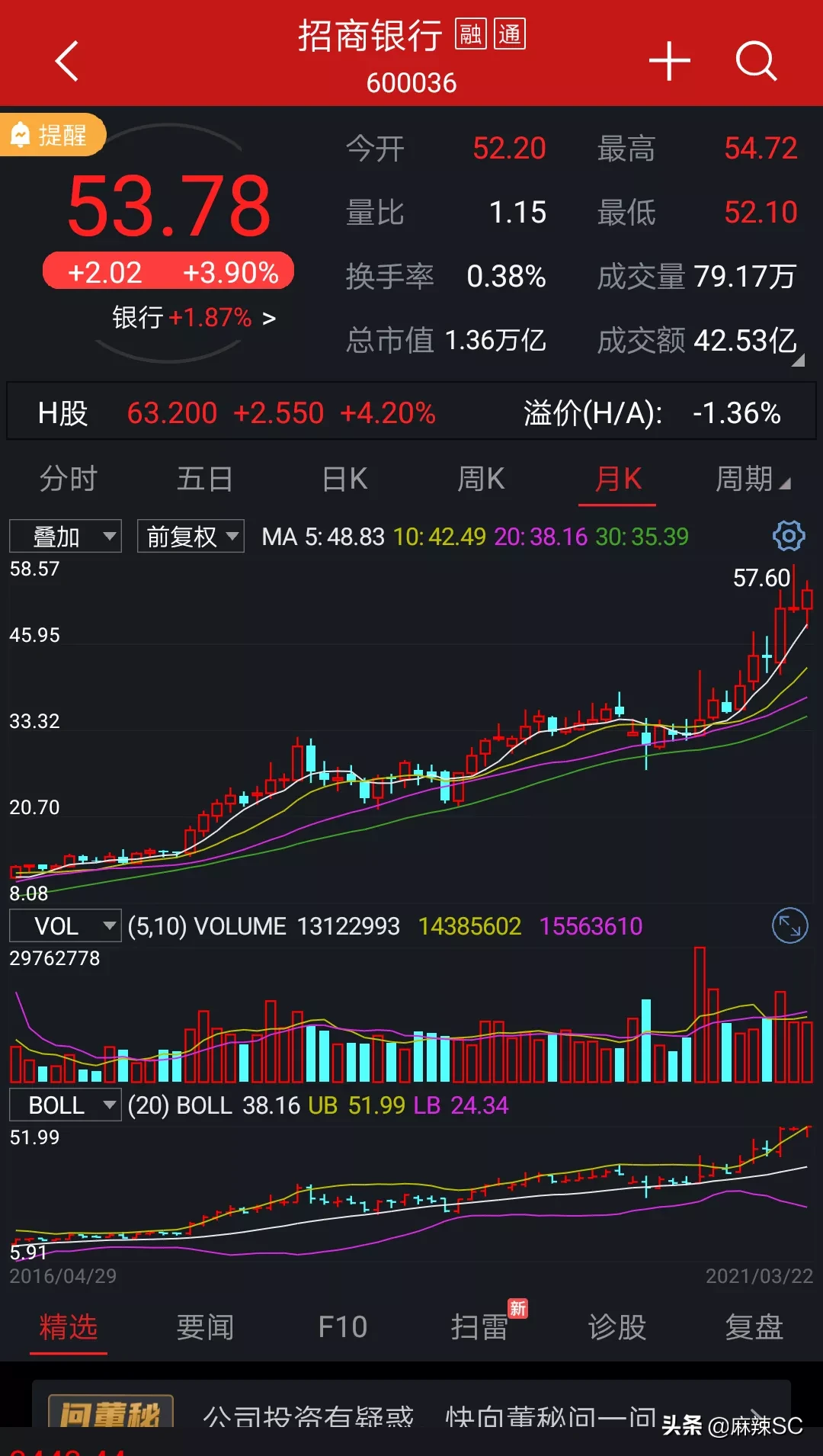Image resolution: width=823 pixels, height=1456 pixels.
Task: Open the F10 company info tab
Action: coord(343,1327)
